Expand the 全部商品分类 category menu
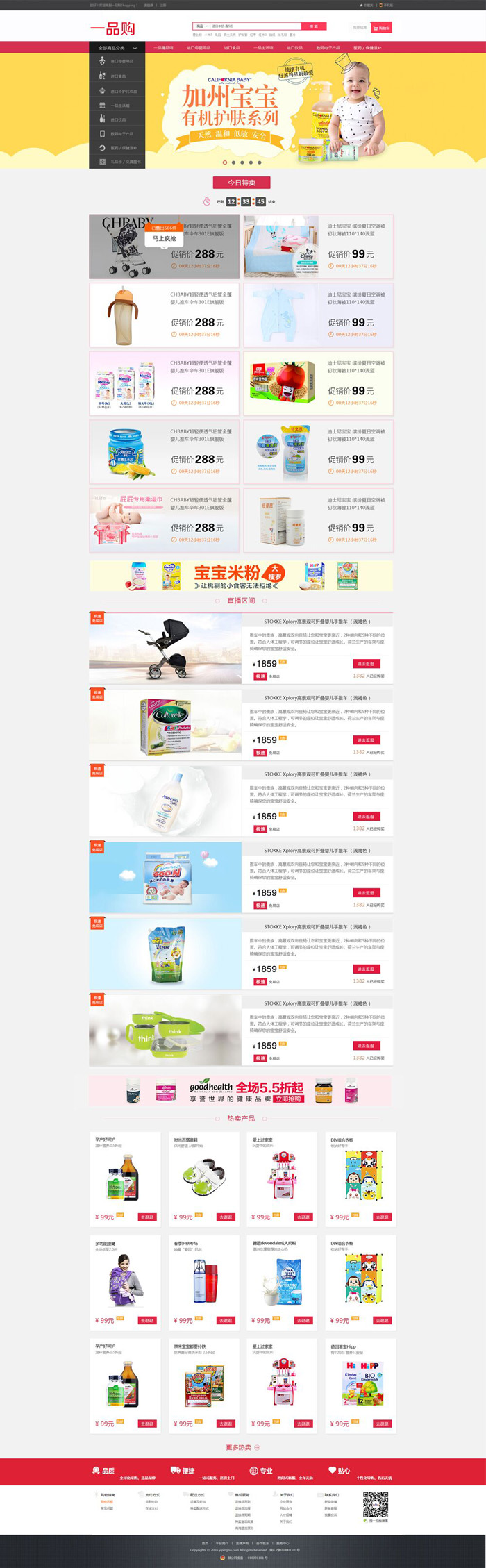The width and height of the screenshot is (486, 1568). [117, 48]
